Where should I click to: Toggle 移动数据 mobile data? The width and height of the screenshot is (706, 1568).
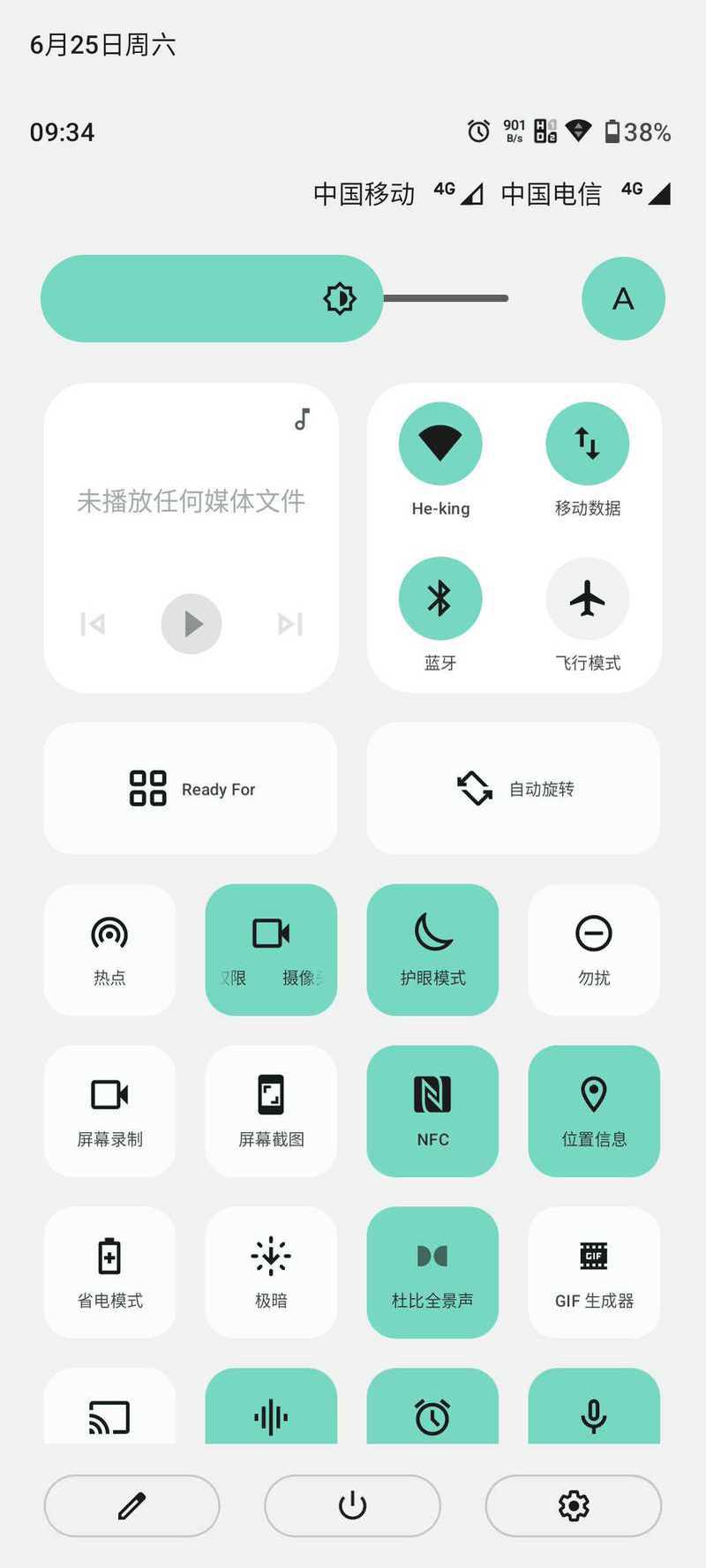587,443
